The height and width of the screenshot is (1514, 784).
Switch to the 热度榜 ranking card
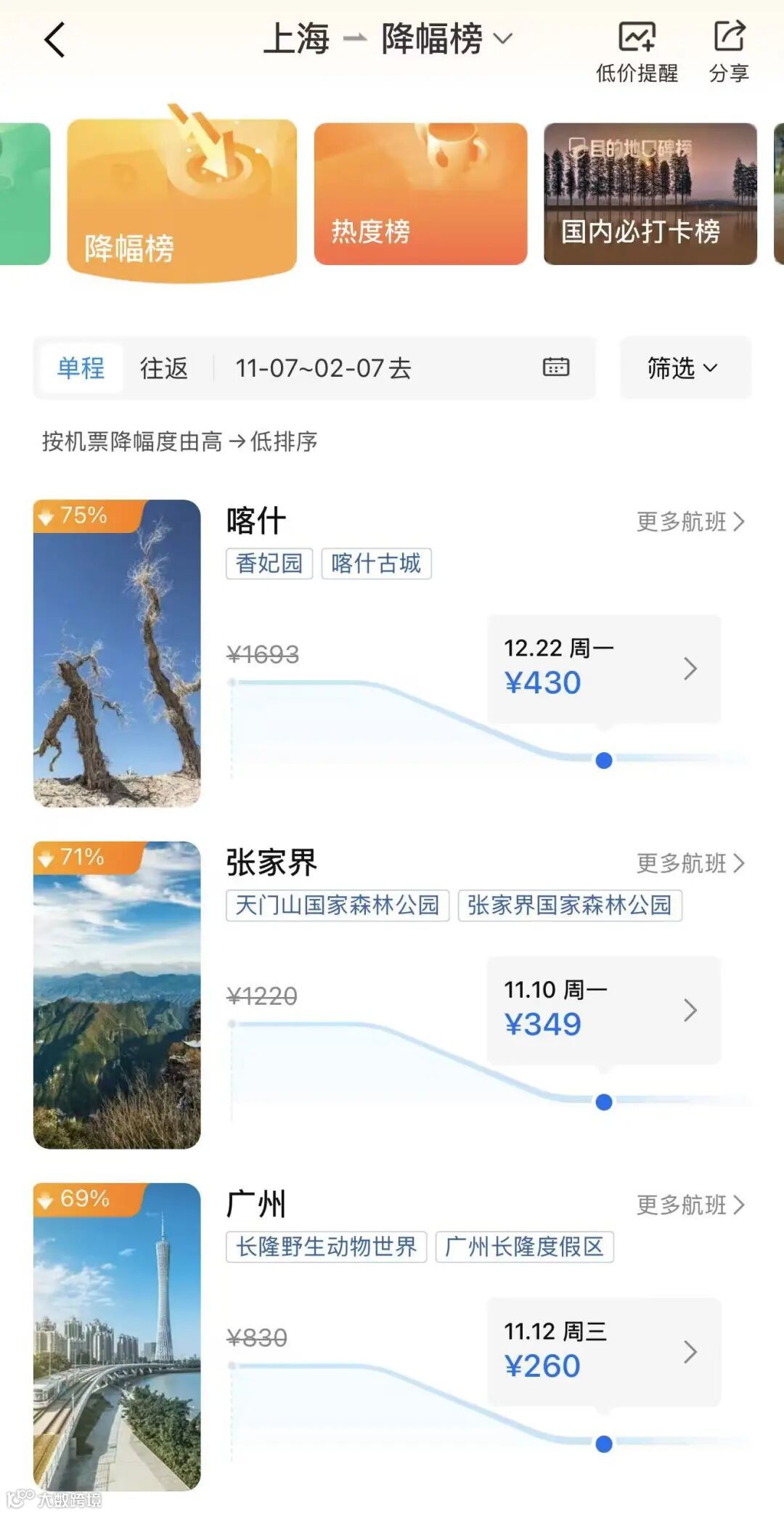tap(420, 194)
